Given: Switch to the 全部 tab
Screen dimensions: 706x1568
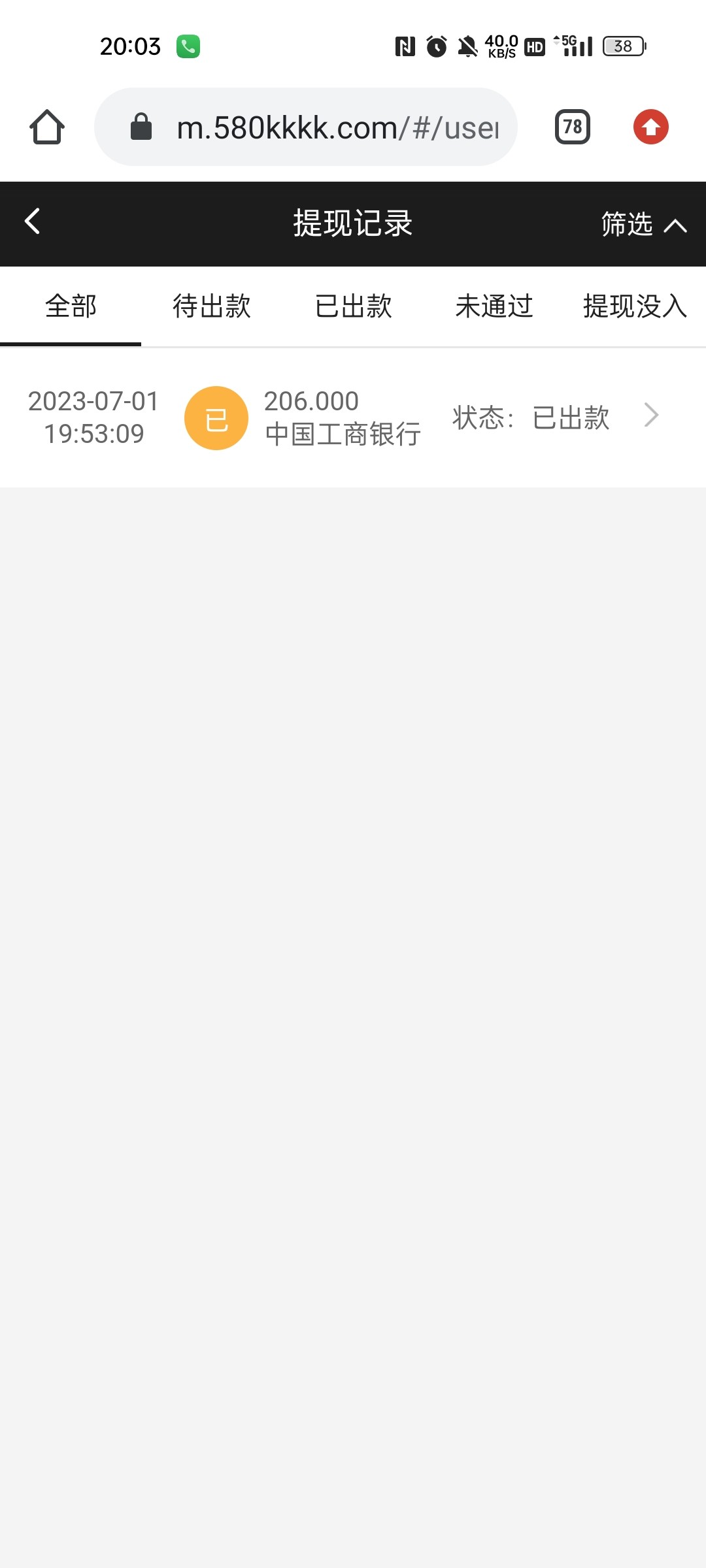Looking at the screenshot, I should tap(71, 306).
